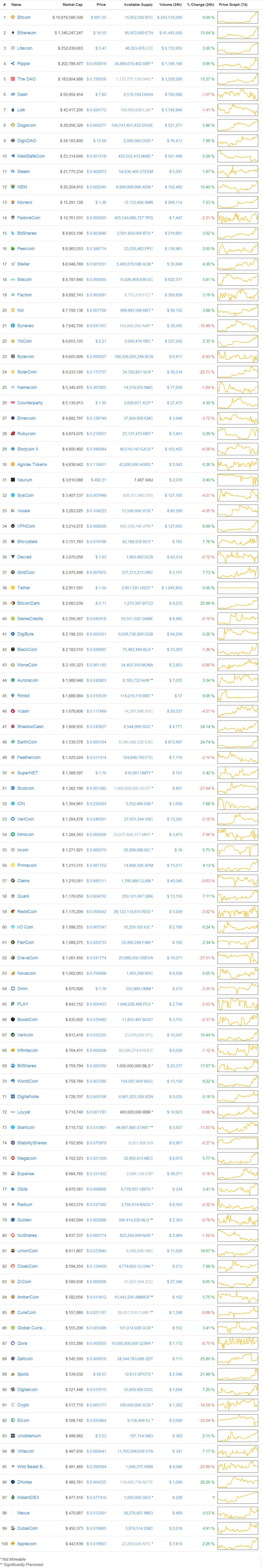Viewport: 263px width, 1568px height.
Task: Open the Ethereum link
Action: (27, 33)
